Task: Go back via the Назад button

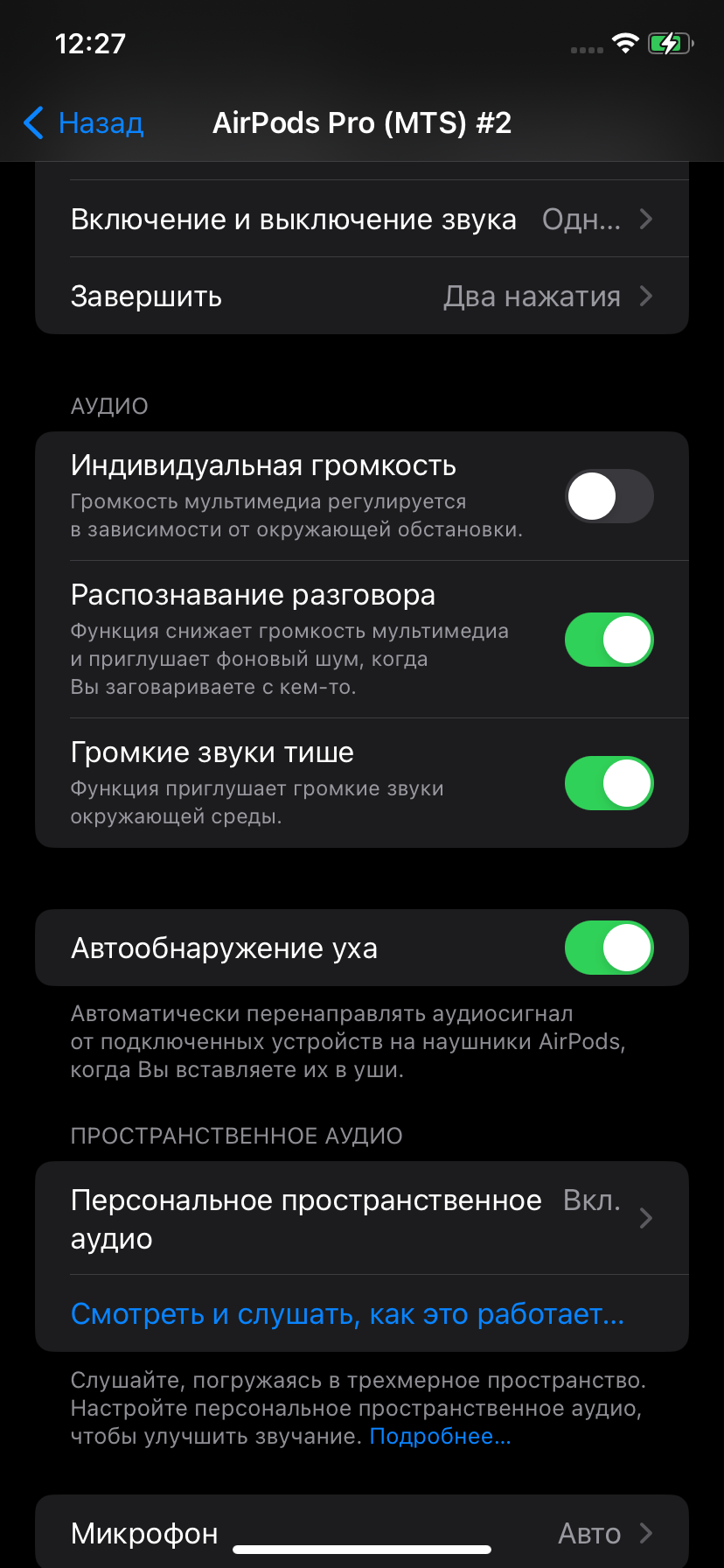Action: (84, 123)
